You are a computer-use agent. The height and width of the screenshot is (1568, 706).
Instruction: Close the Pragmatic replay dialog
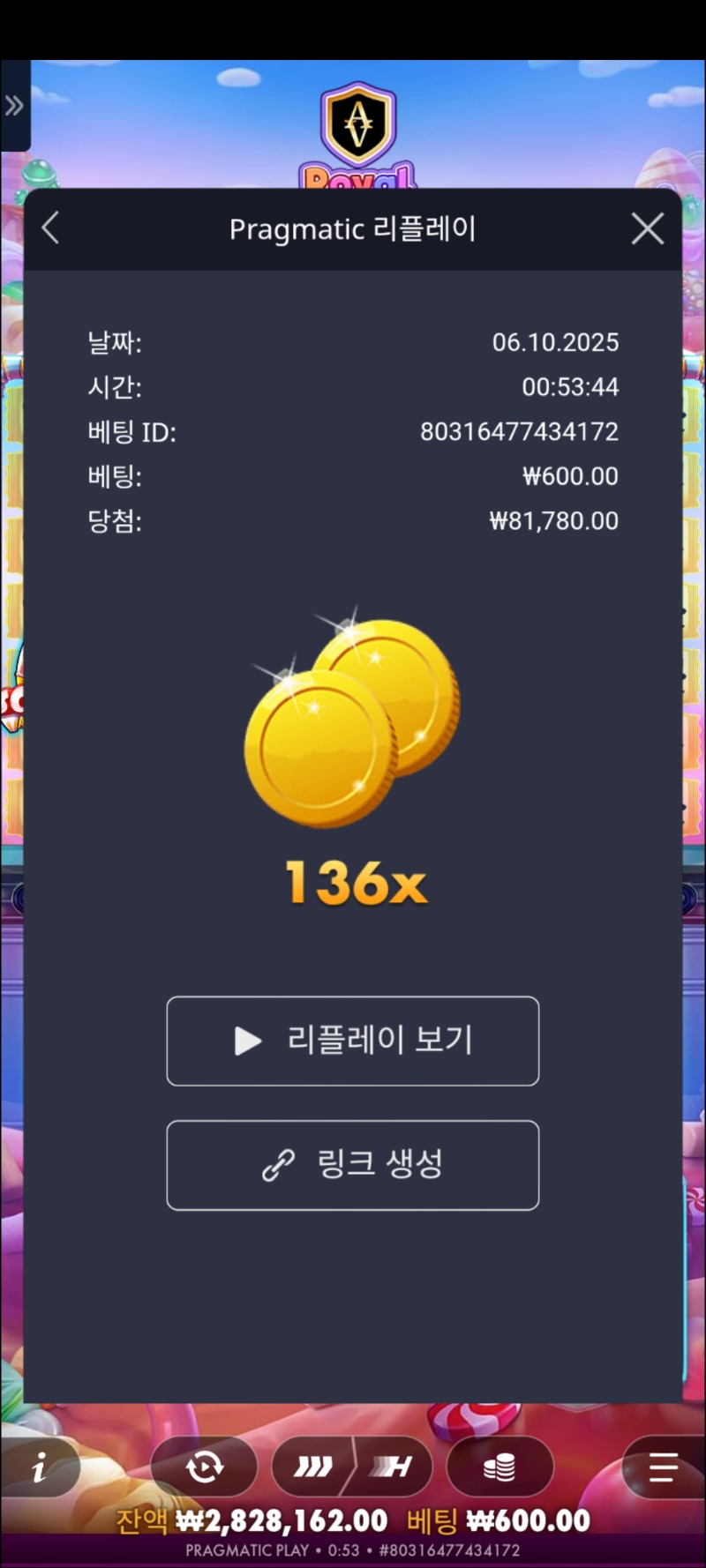647,229
